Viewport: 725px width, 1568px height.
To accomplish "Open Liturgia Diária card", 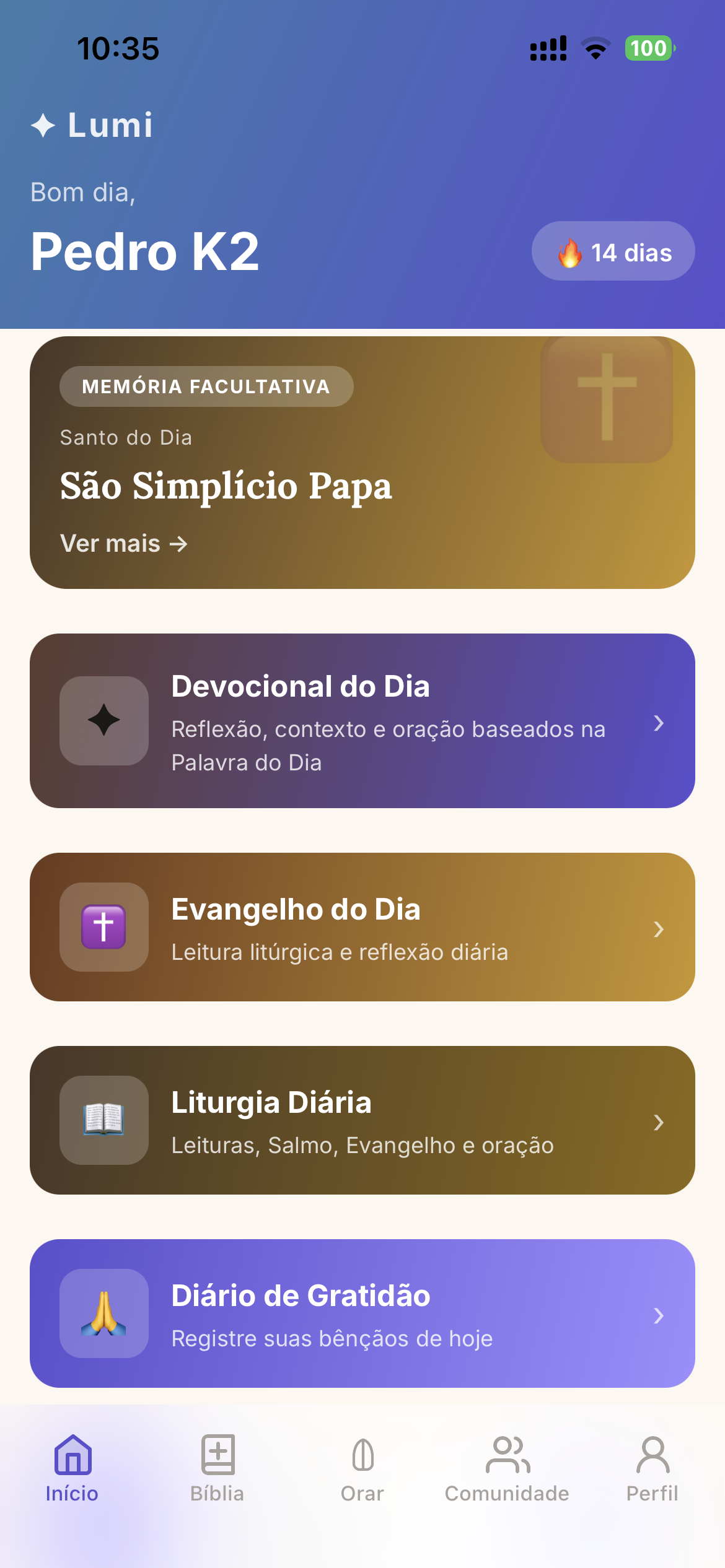I will coord(362,1120).
